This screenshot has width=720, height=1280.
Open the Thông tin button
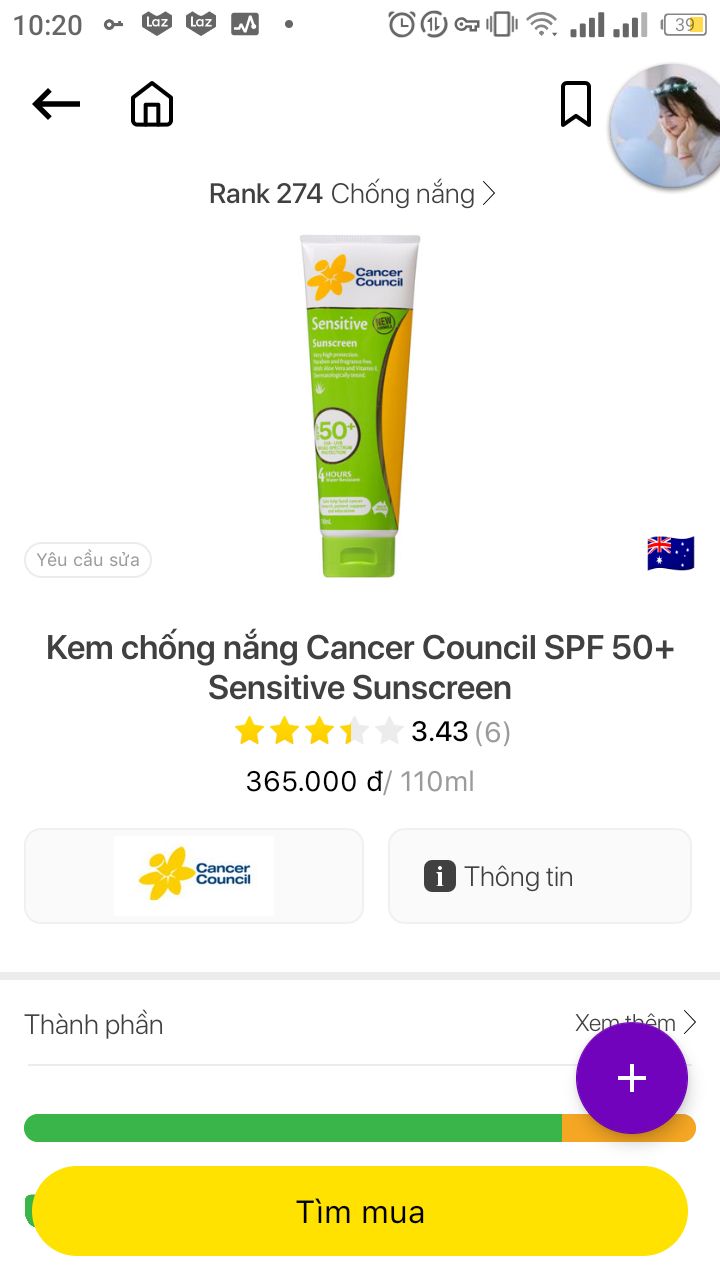point(540,876)
